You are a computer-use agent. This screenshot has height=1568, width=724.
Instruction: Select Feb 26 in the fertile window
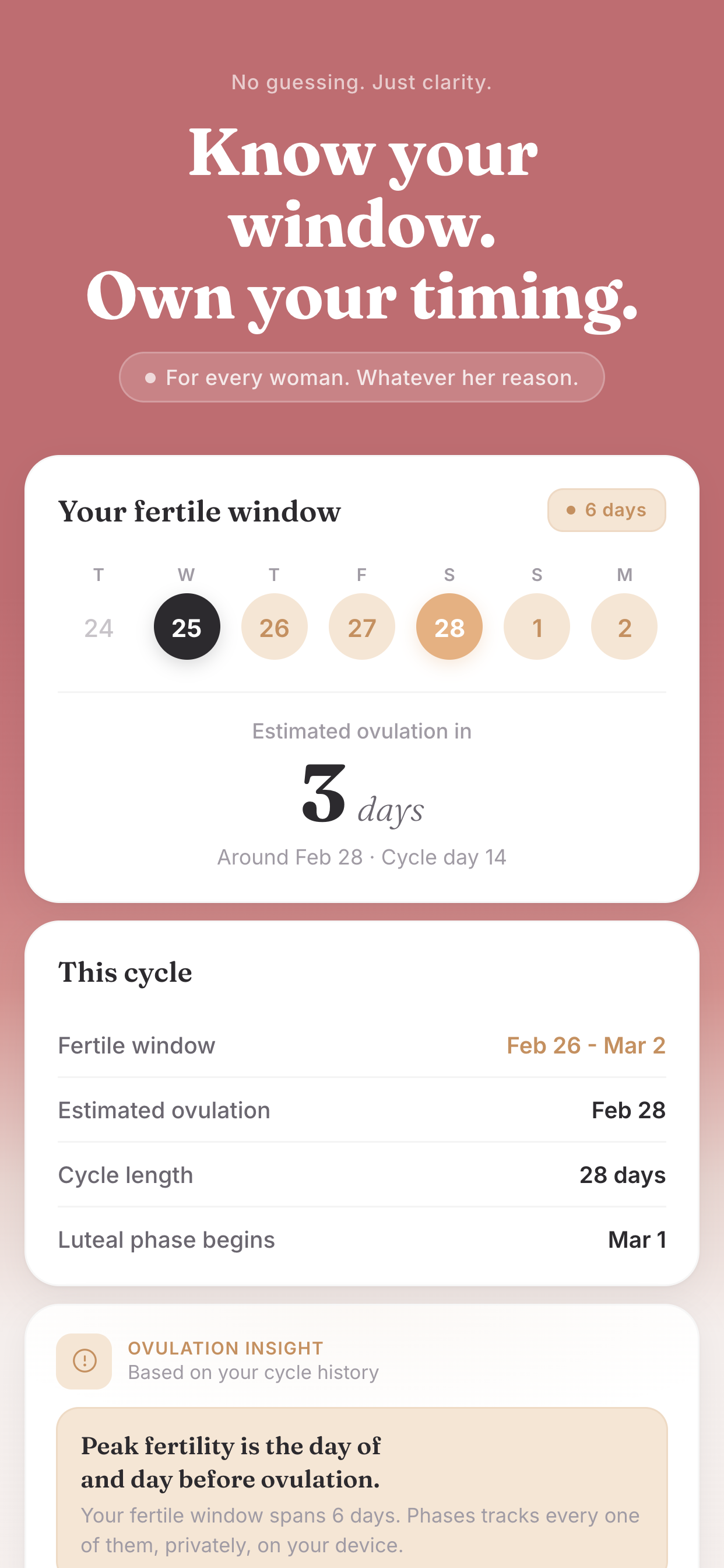[x=274, y=626]
